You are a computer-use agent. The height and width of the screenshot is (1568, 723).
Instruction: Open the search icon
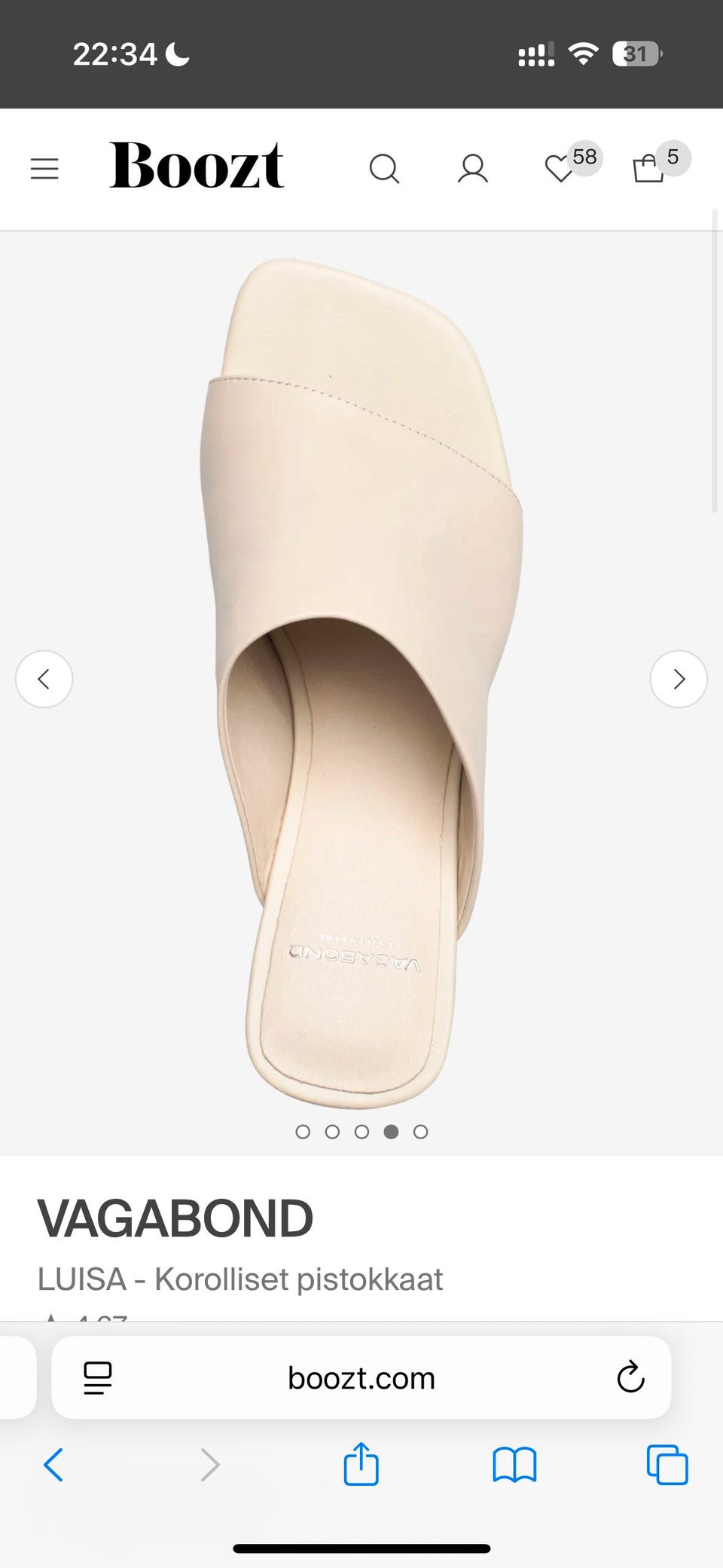click(x=384, y=168)
